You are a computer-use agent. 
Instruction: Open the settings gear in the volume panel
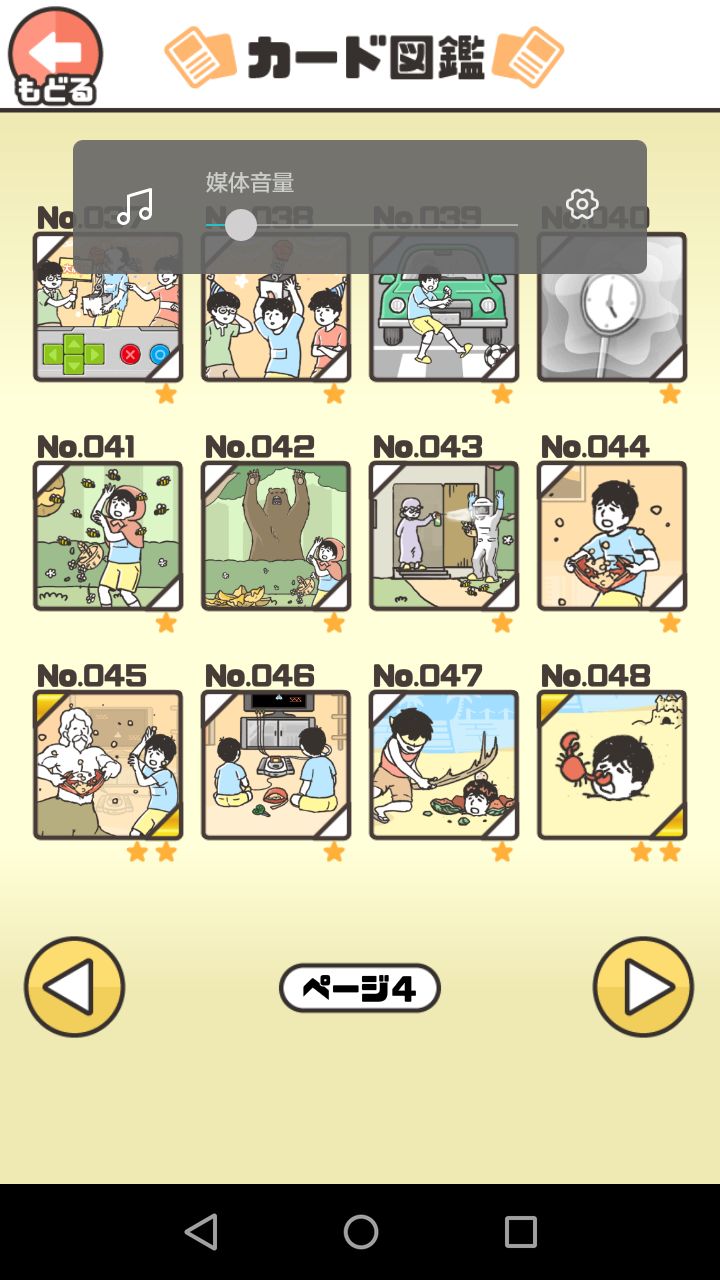[x=581, y=205]
